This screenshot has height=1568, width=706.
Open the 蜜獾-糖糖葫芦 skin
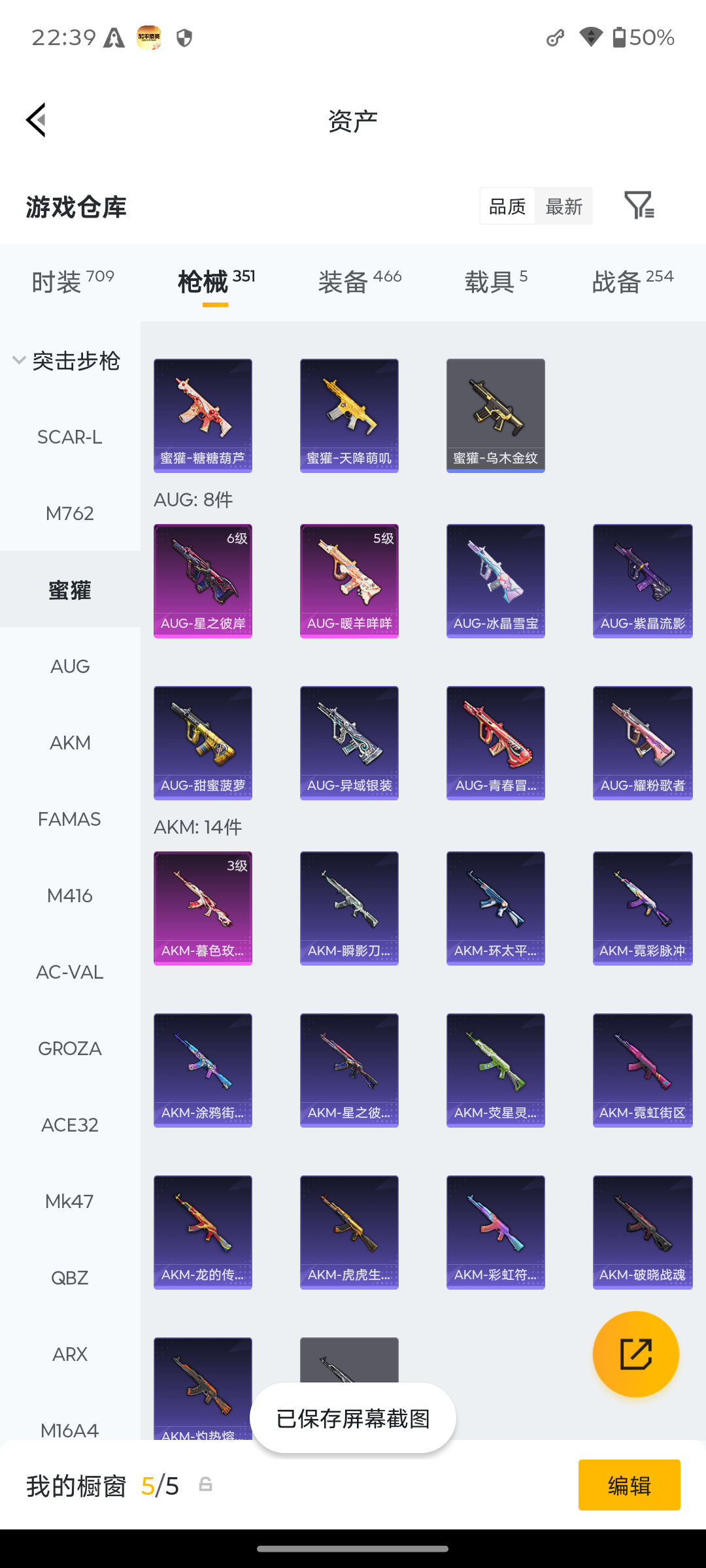coord(203,416)
